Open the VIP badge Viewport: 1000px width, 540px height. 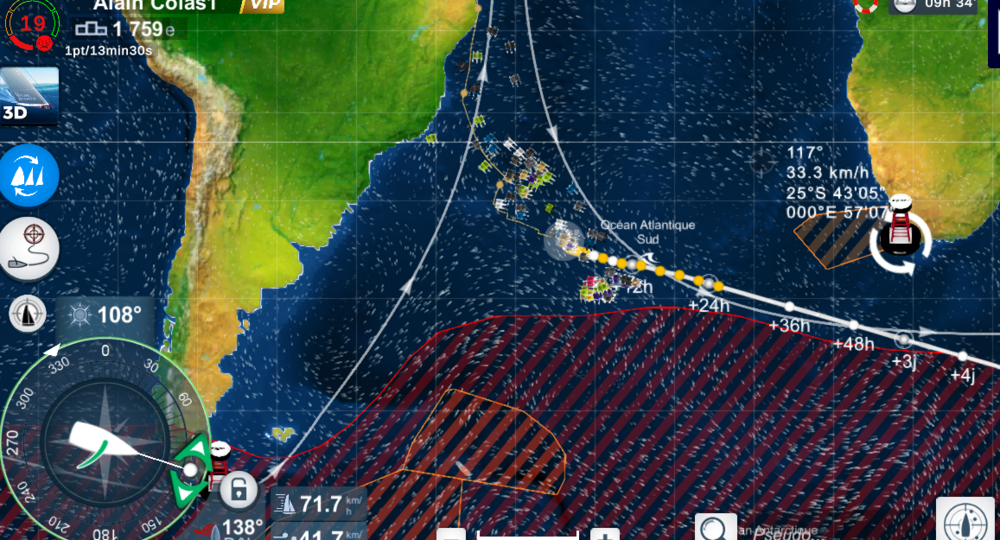pyautogui.click(x=263, y=5)
